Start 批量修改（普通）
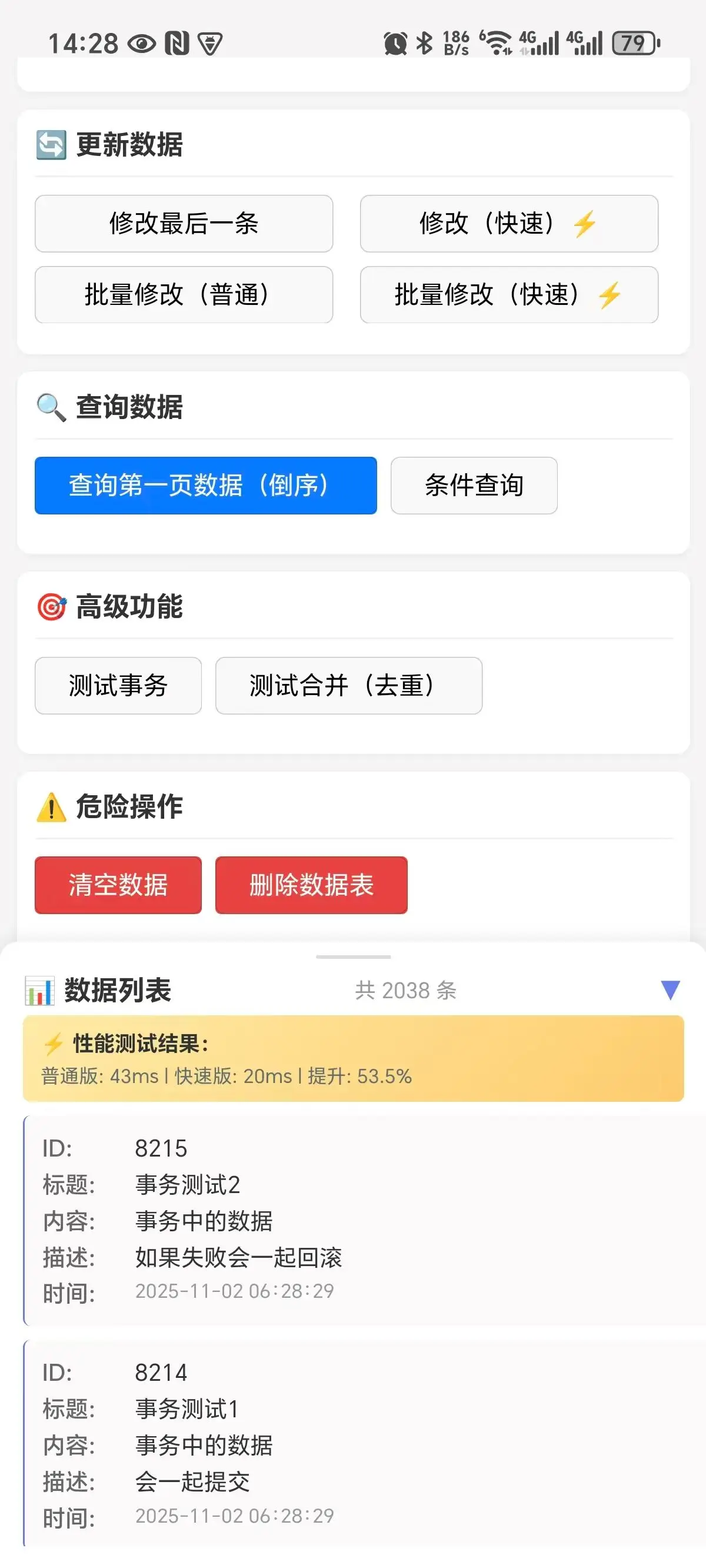 184,295
